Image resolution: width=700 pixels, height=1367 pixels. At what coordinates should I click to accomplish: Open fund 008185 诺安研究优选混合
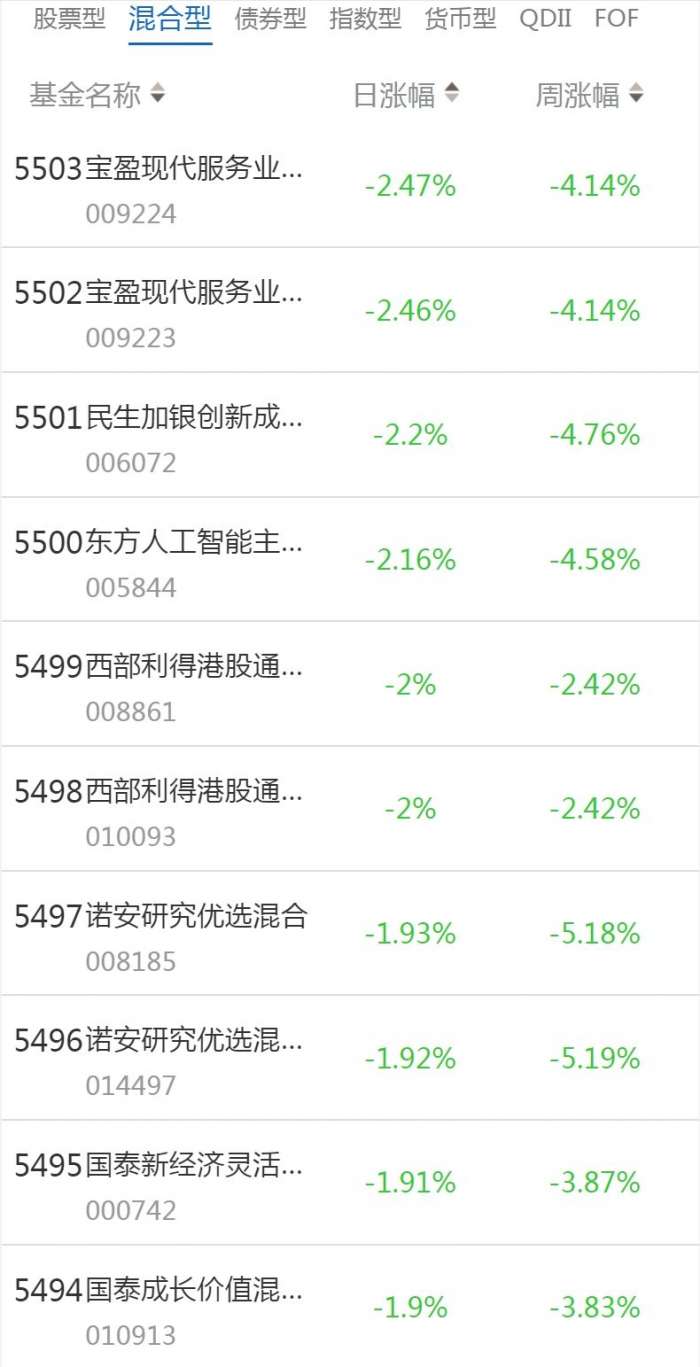pyautogui.click(x=350, y=933)
